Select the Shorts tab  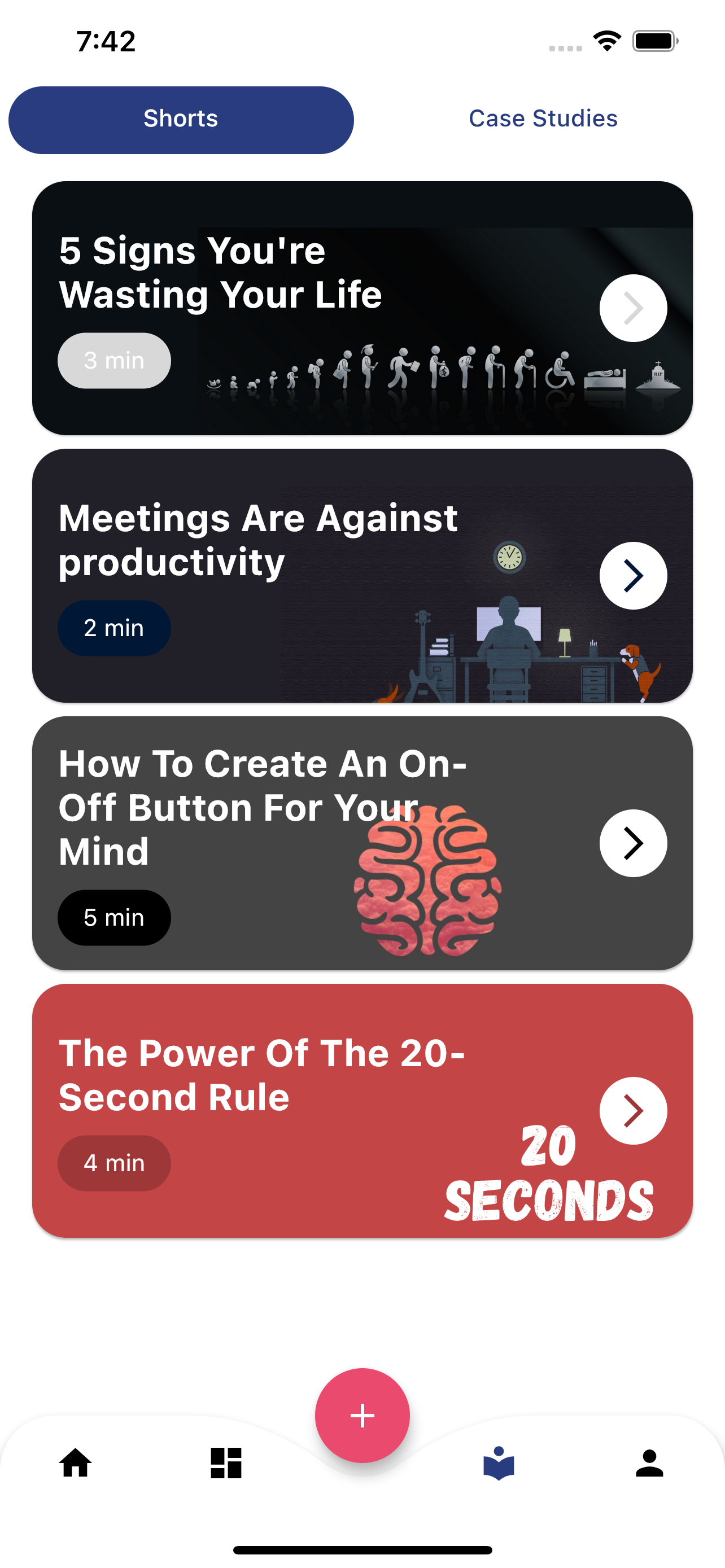(x=181, y=120)
